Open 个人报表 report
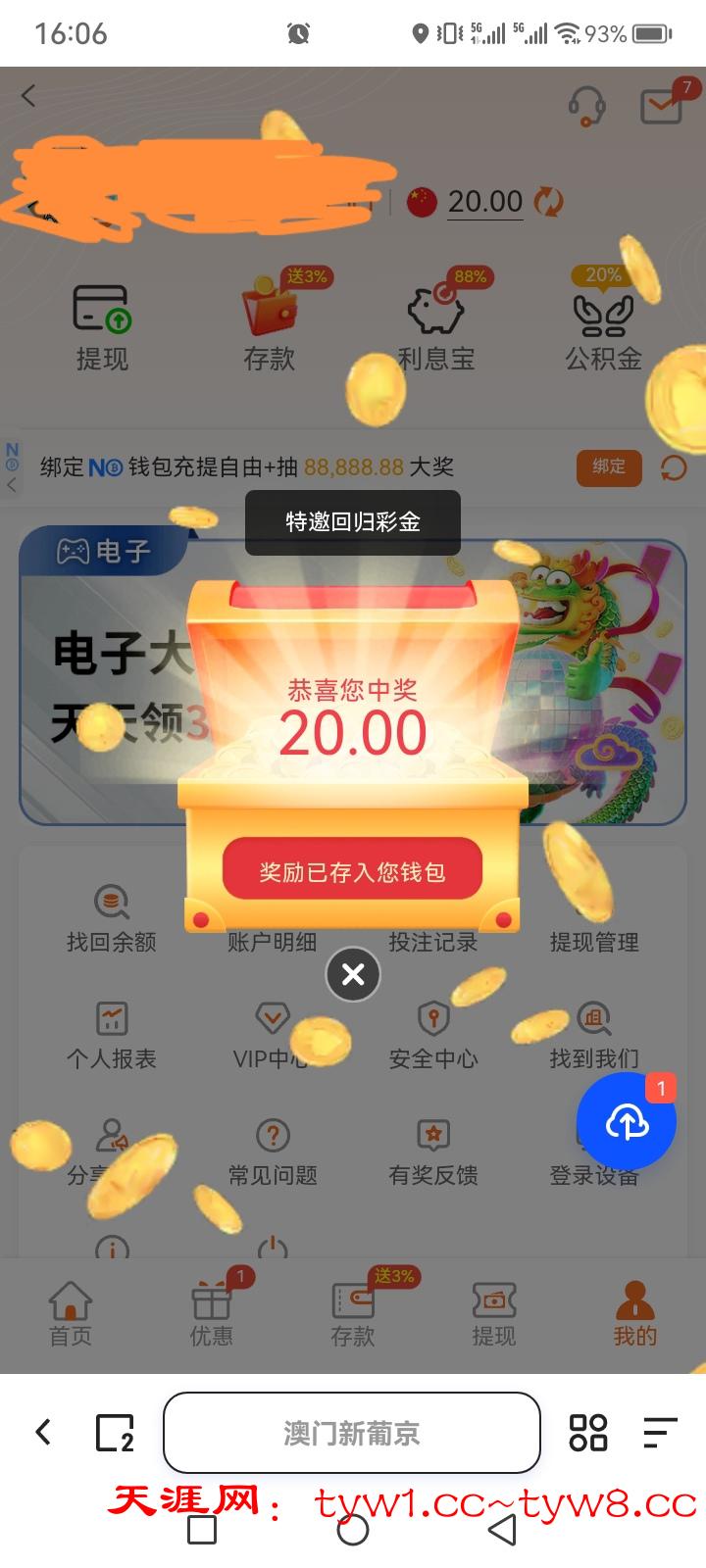 point(111,1035)
